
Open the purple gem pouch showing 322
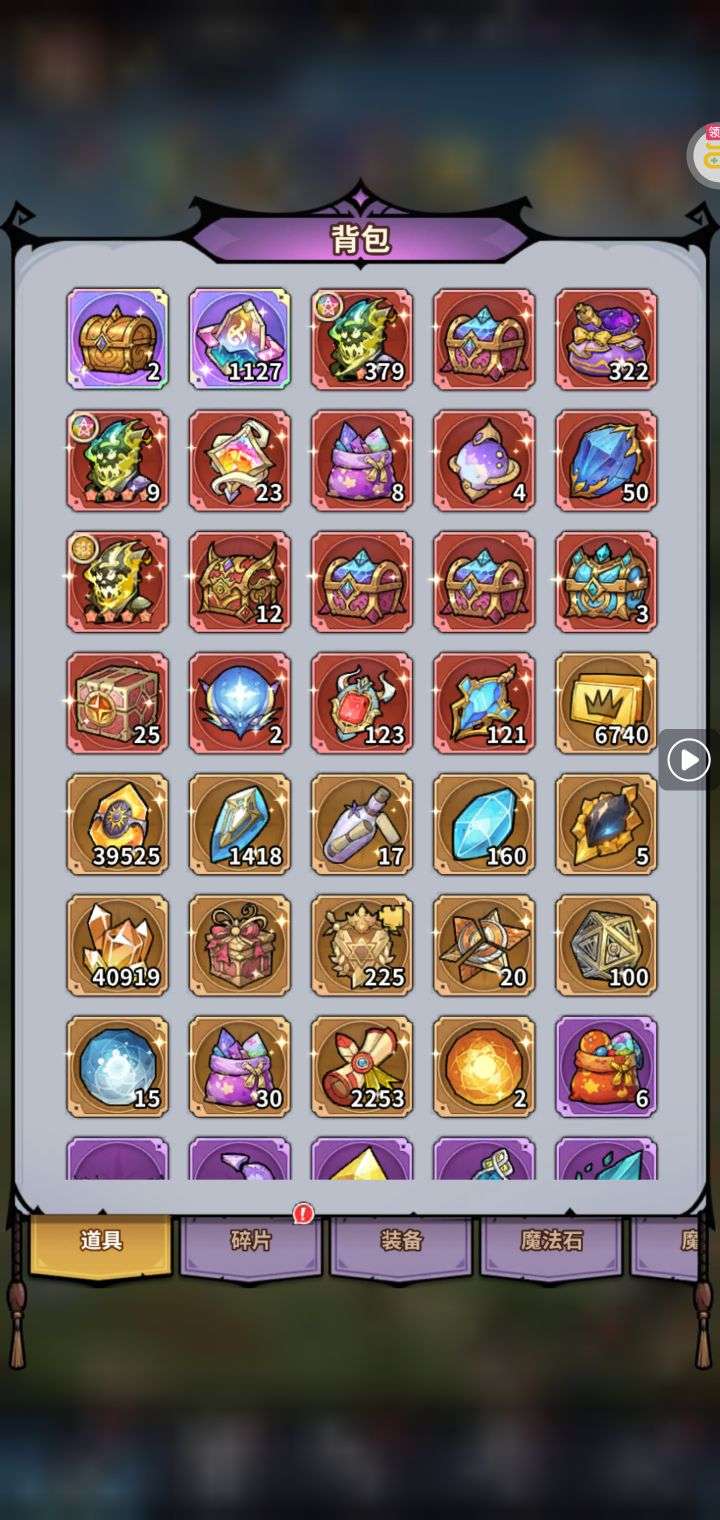click(x=606, y=339)
